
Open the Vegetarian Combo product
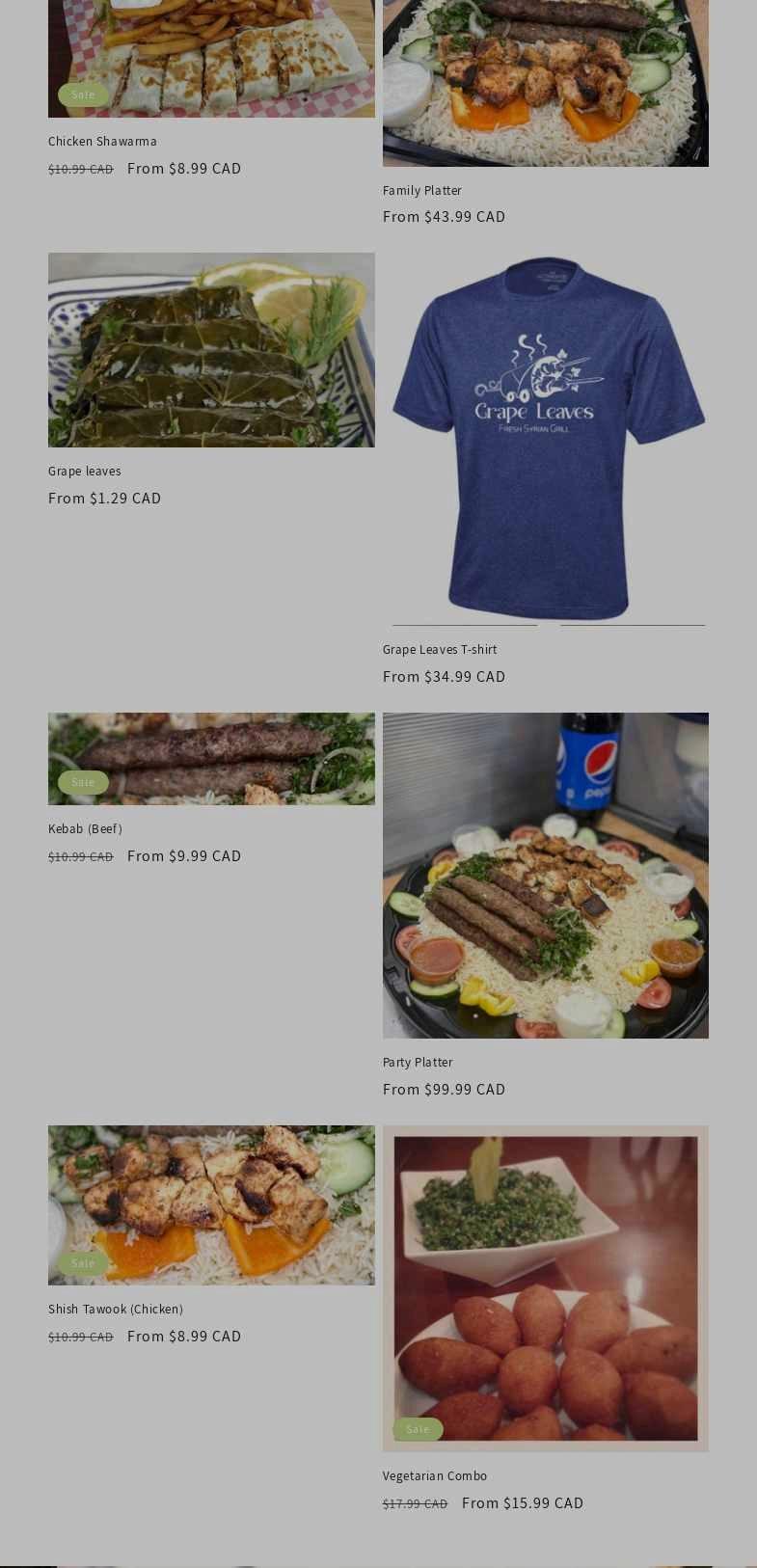point(435,1476)
